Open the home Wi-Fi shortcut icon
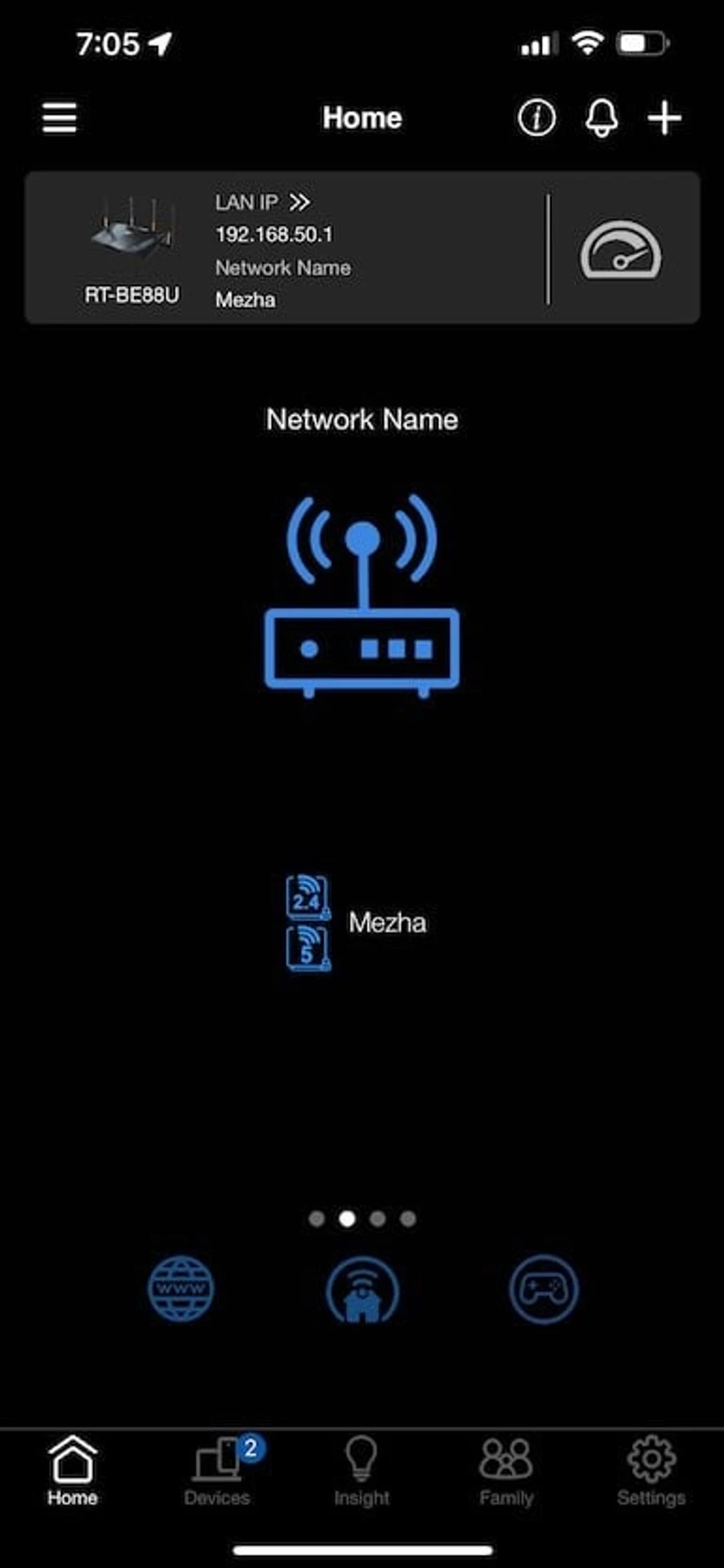724x1568 pixels. (x=362, y=1290)
